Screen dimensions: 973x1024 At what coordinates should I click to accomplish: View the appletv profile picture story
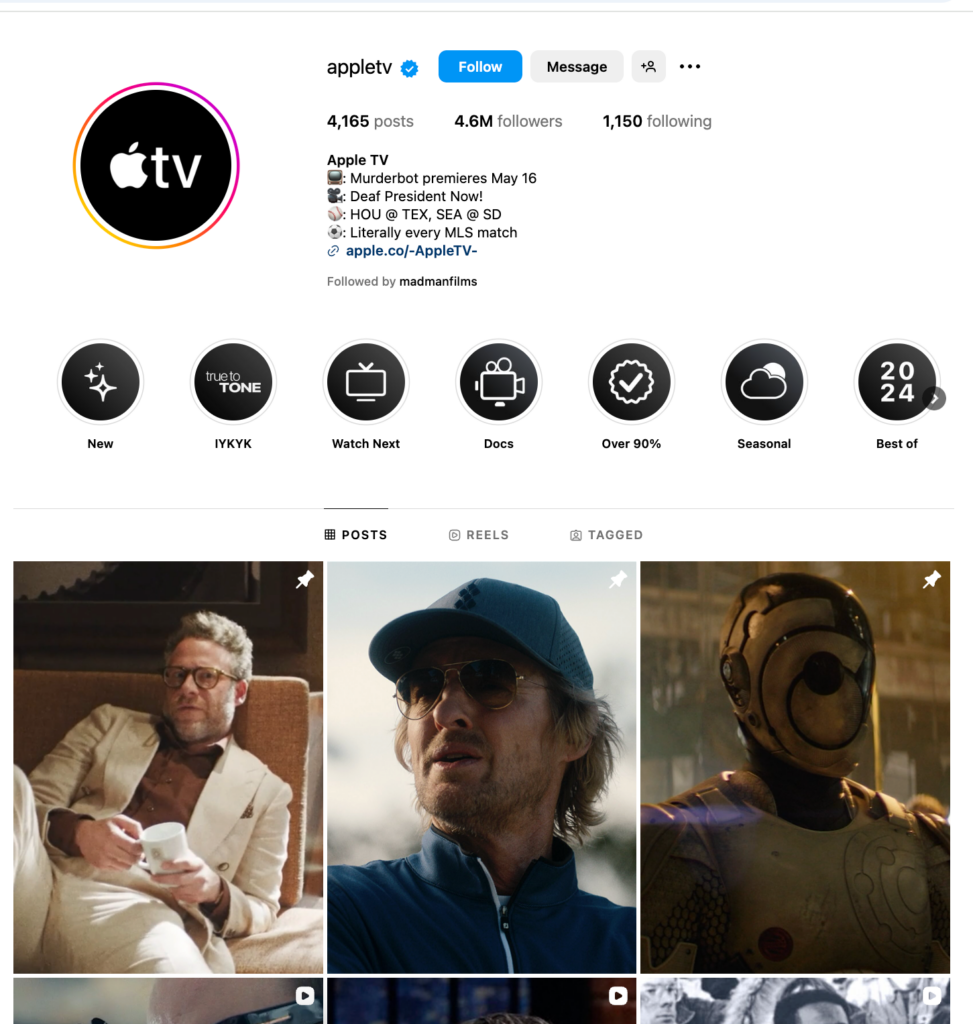click(x=156, y=166)
